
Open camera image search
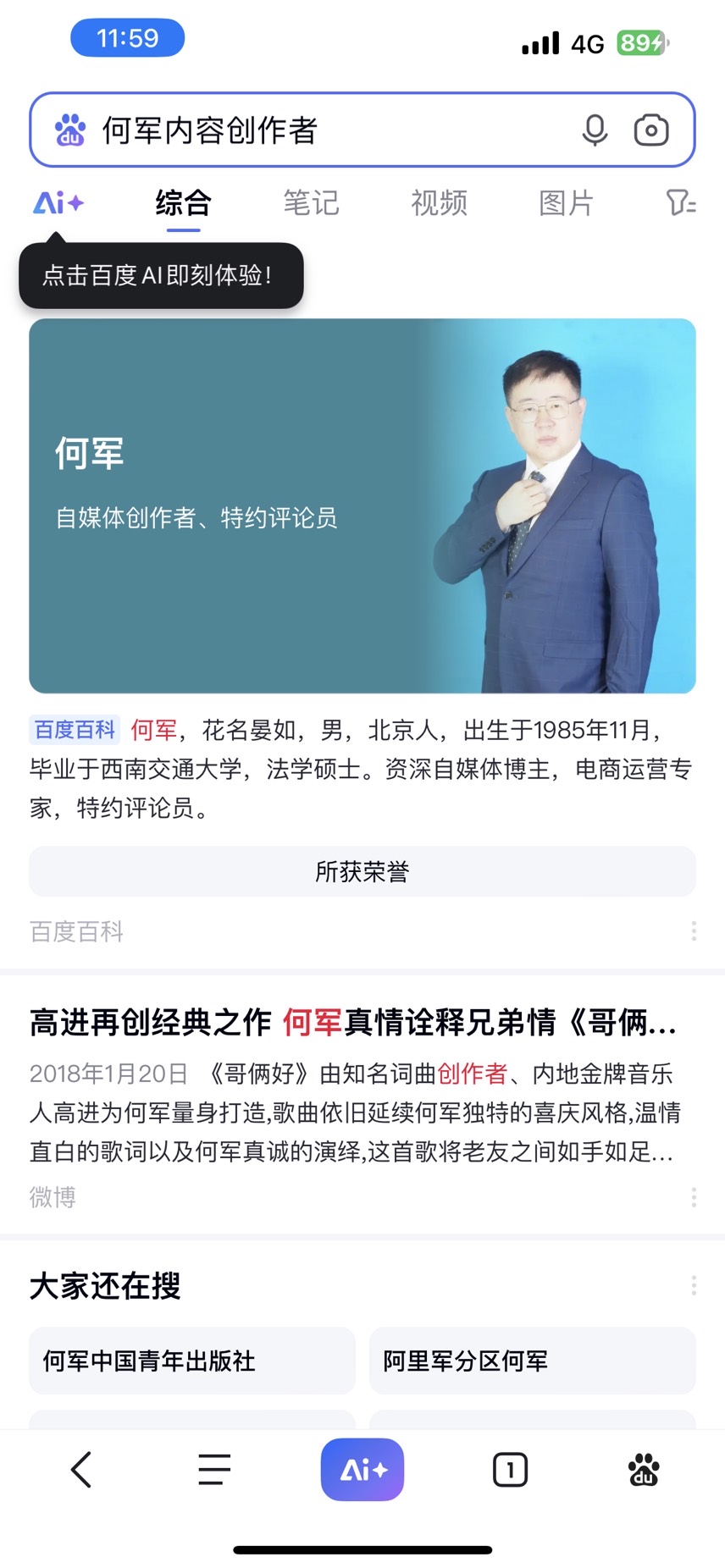(650, 130)
